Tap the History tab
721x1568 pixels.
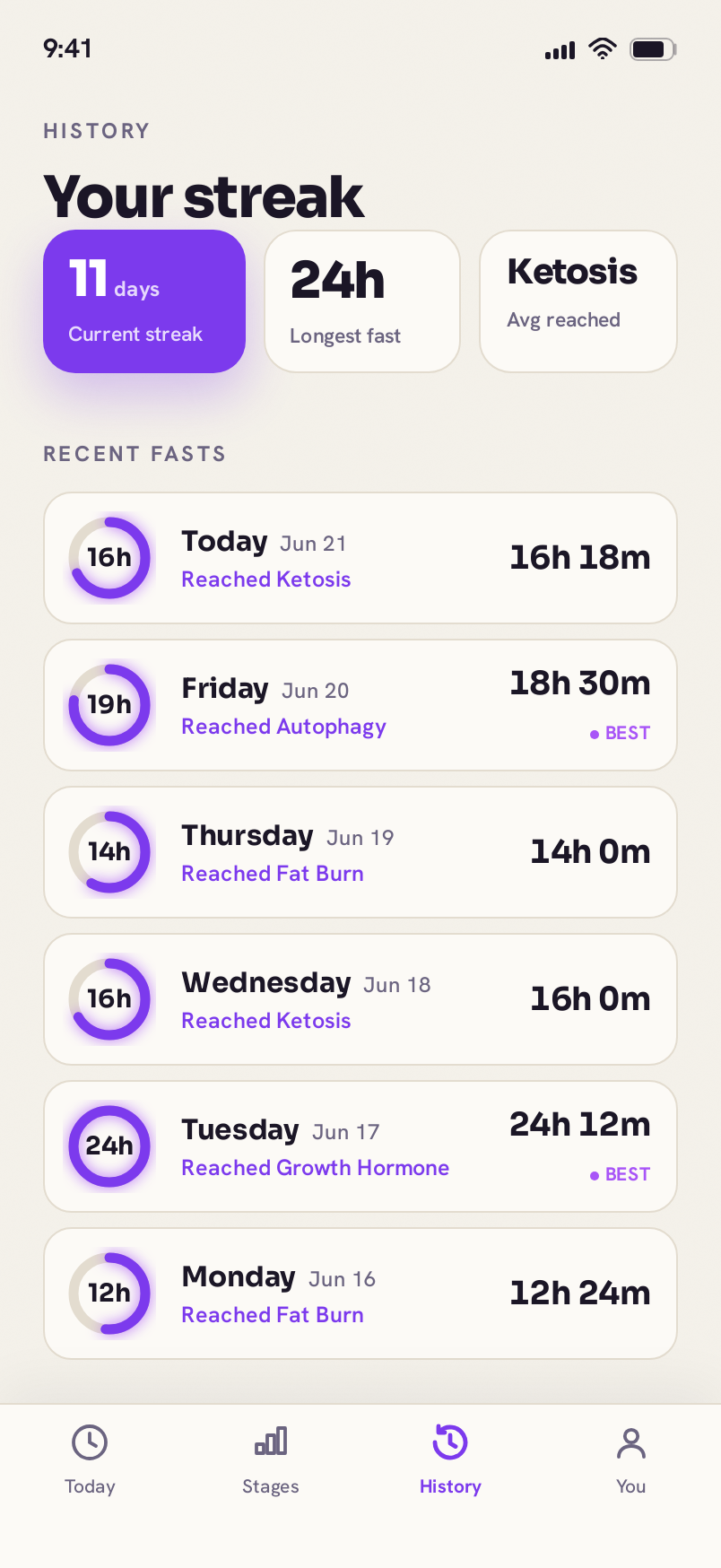pos(450,1459)
